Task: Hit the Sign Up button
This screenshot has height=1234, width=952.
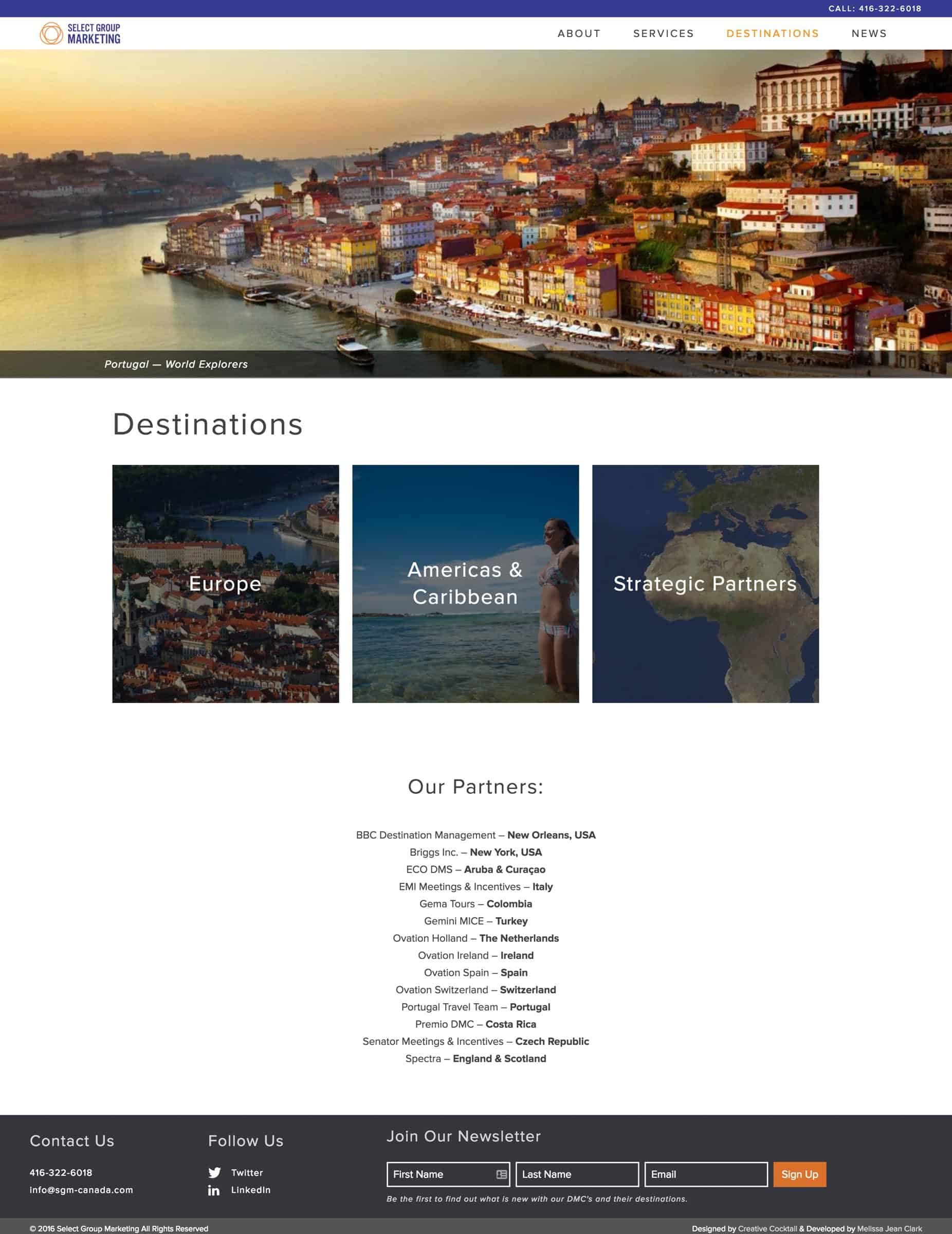Action: [799, 1174]
